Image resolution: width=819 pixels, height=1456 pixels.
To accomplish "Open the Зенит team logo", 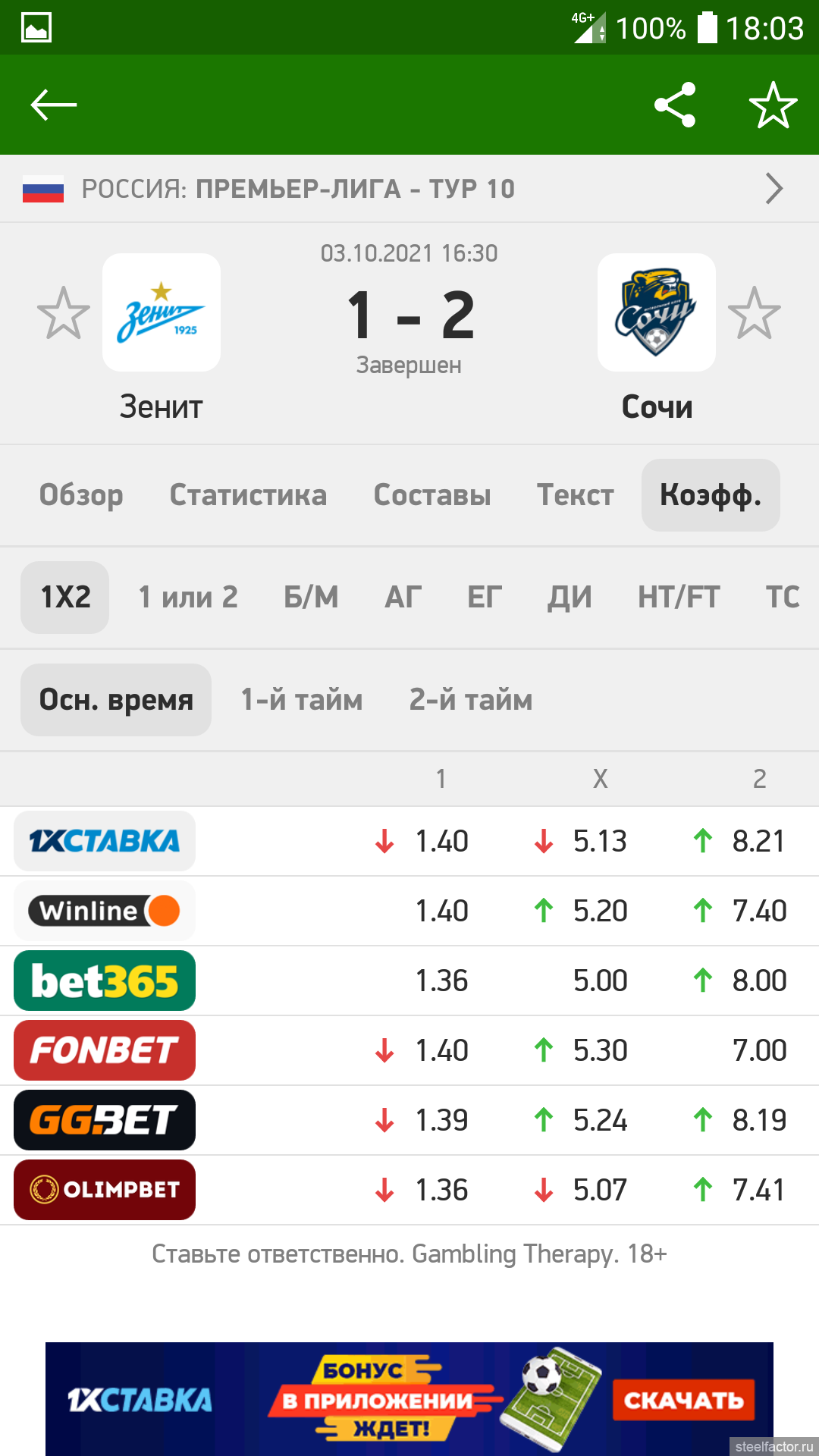I will (162, 312).
